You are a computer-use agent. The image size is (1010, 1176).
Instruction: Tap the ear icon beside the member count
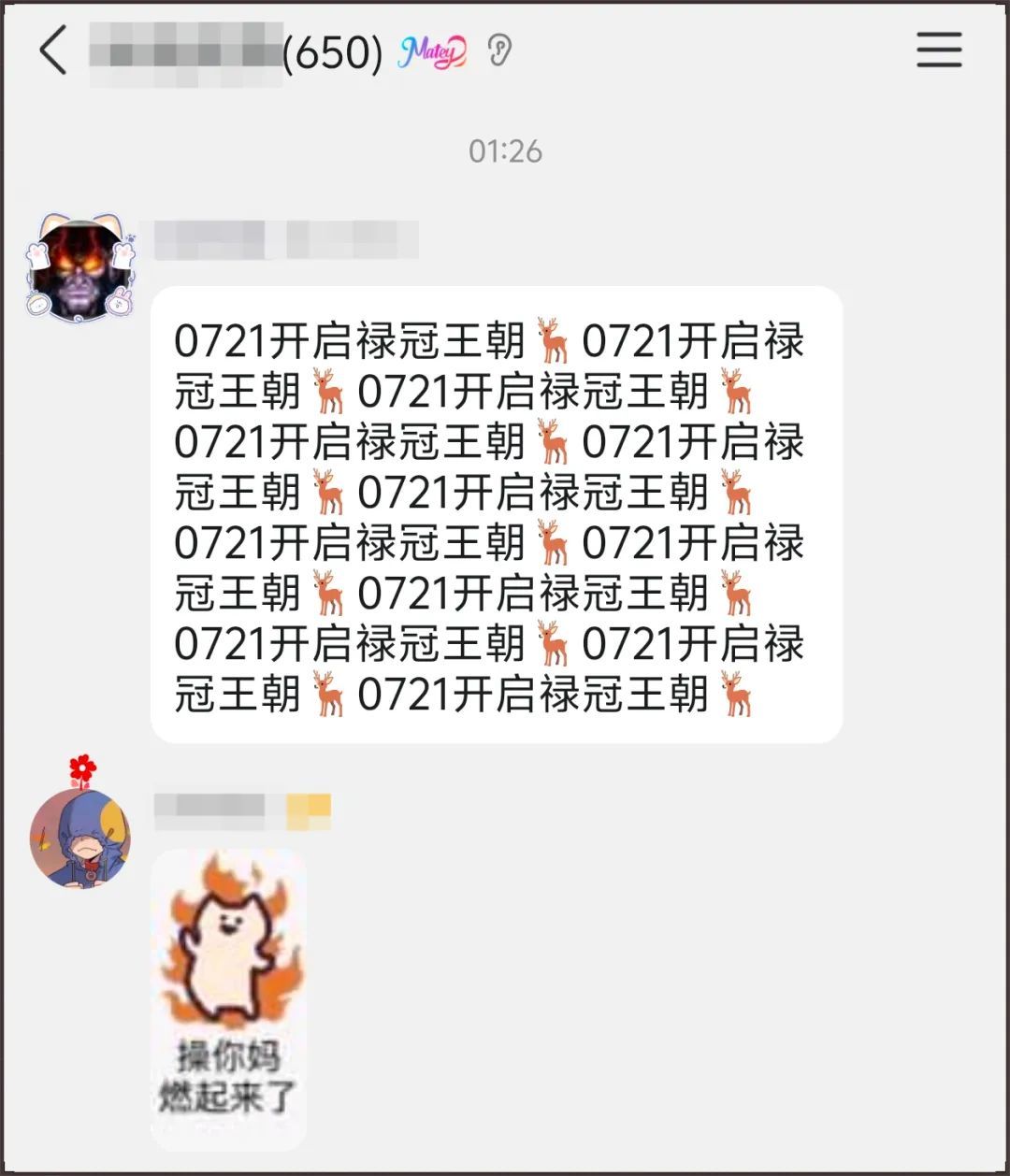click(x=500, y=51)
